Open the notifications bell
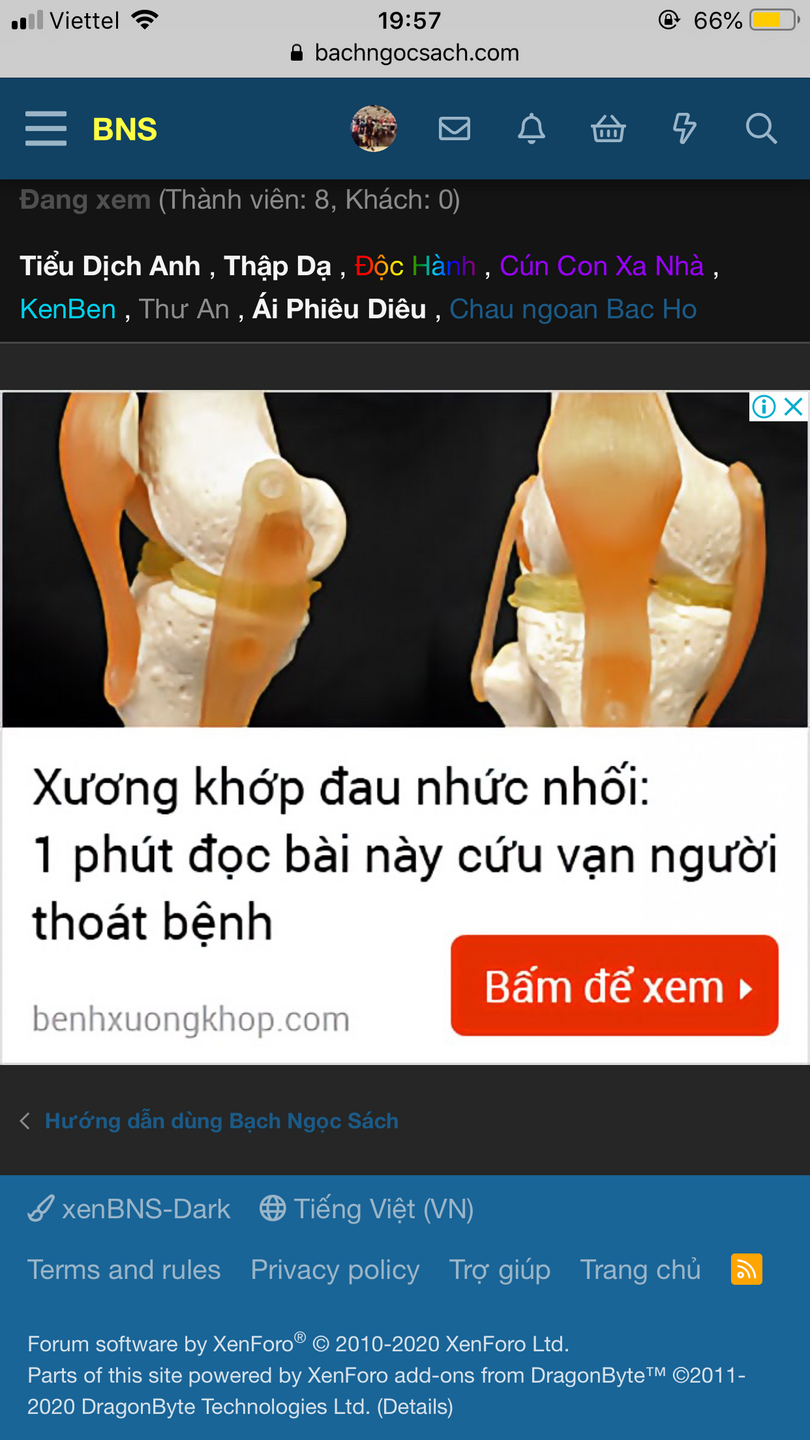This screenshot has height=1440, width=810. tap(531, 129)
